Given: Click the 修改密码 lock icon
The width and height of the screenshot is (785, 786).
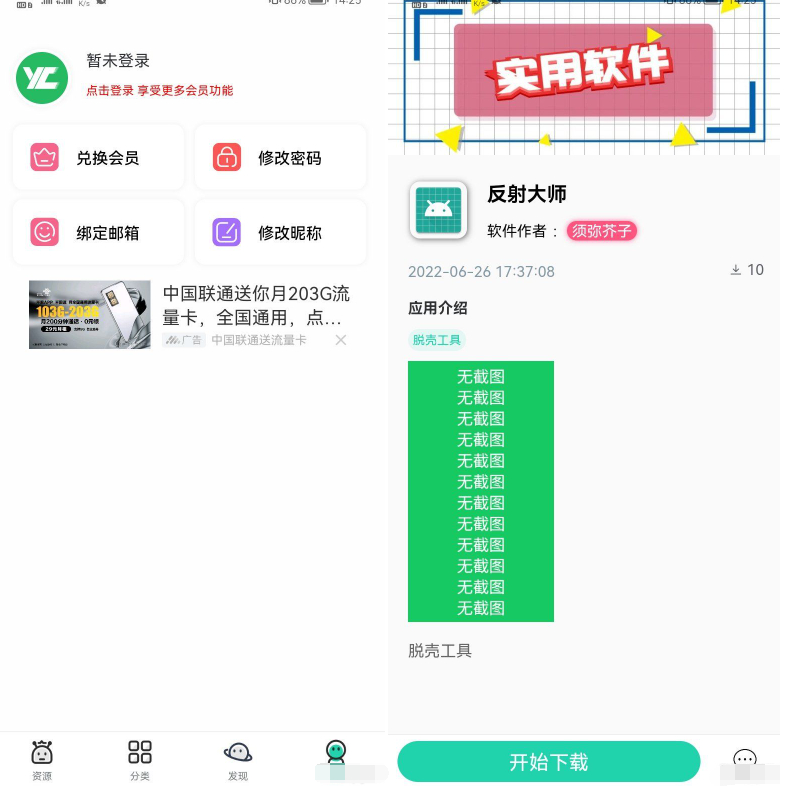Looking at the screenshot, I should 227,157.
